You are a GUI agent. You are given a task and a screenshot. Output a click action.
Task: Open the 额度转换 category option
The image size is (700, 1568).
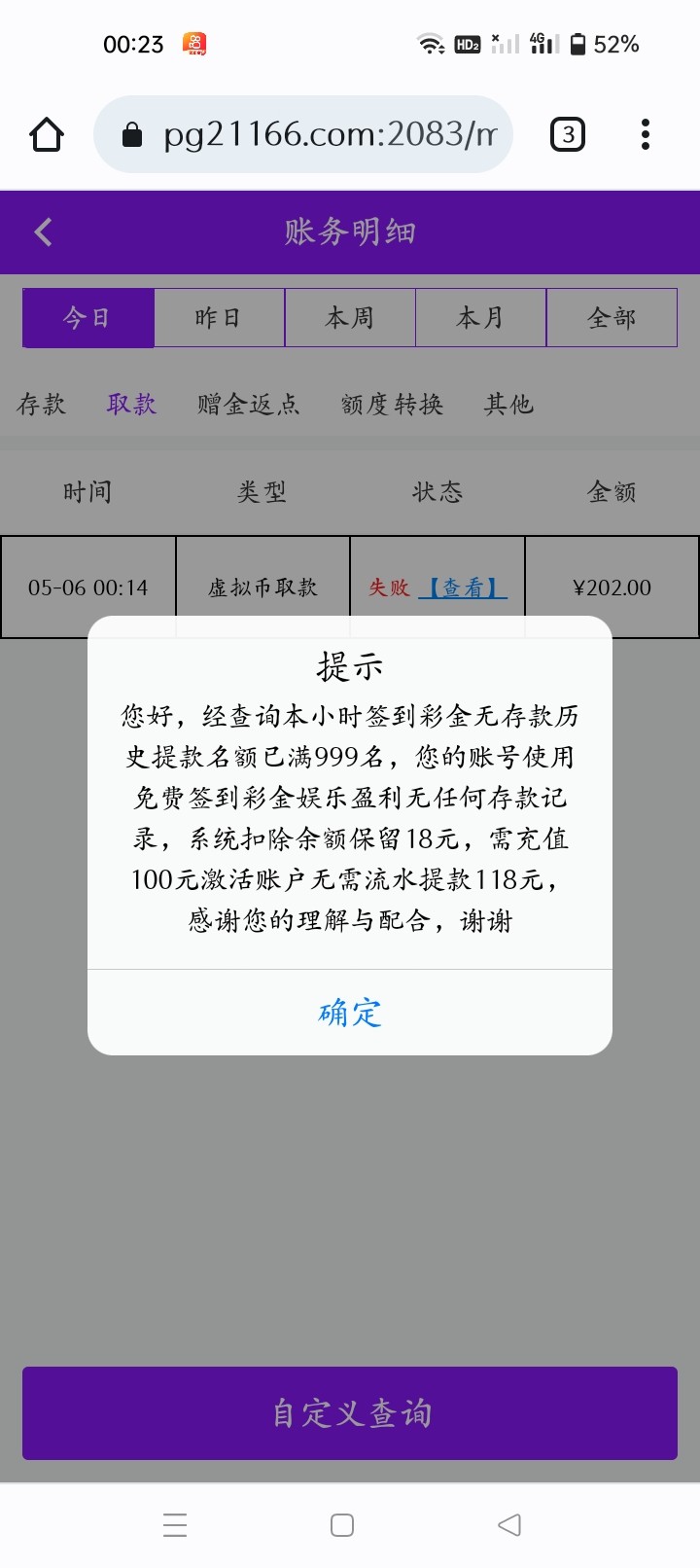tap(391, 405)
